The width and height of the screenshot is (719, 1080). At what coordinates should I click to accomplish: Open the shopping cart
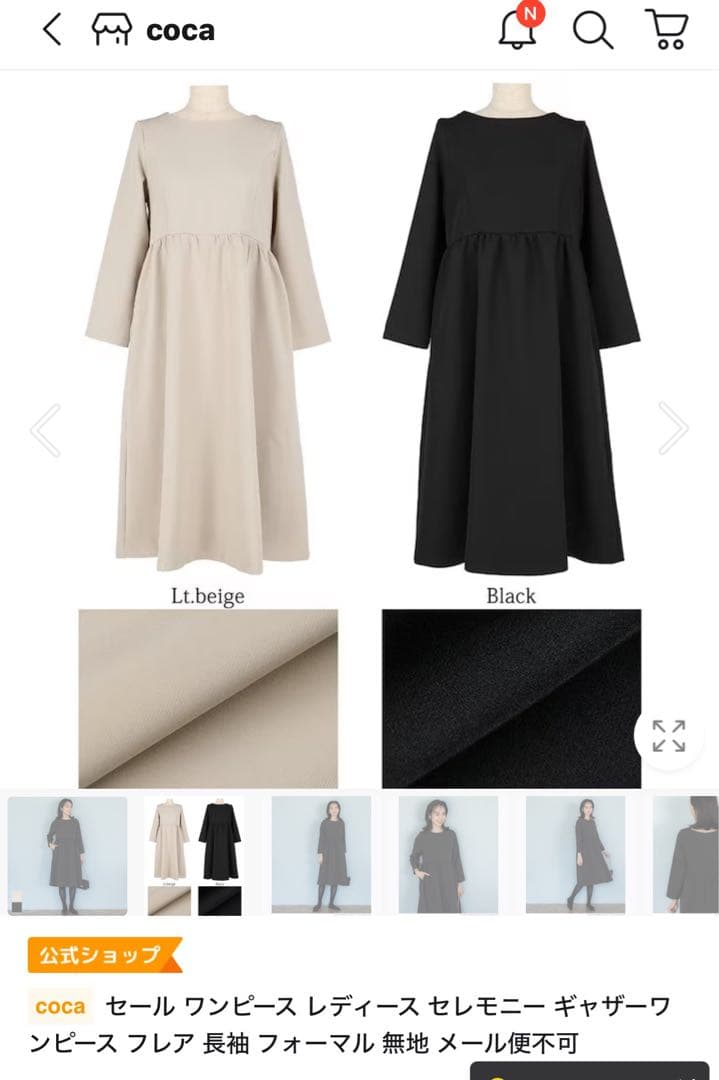click(666, 30)
